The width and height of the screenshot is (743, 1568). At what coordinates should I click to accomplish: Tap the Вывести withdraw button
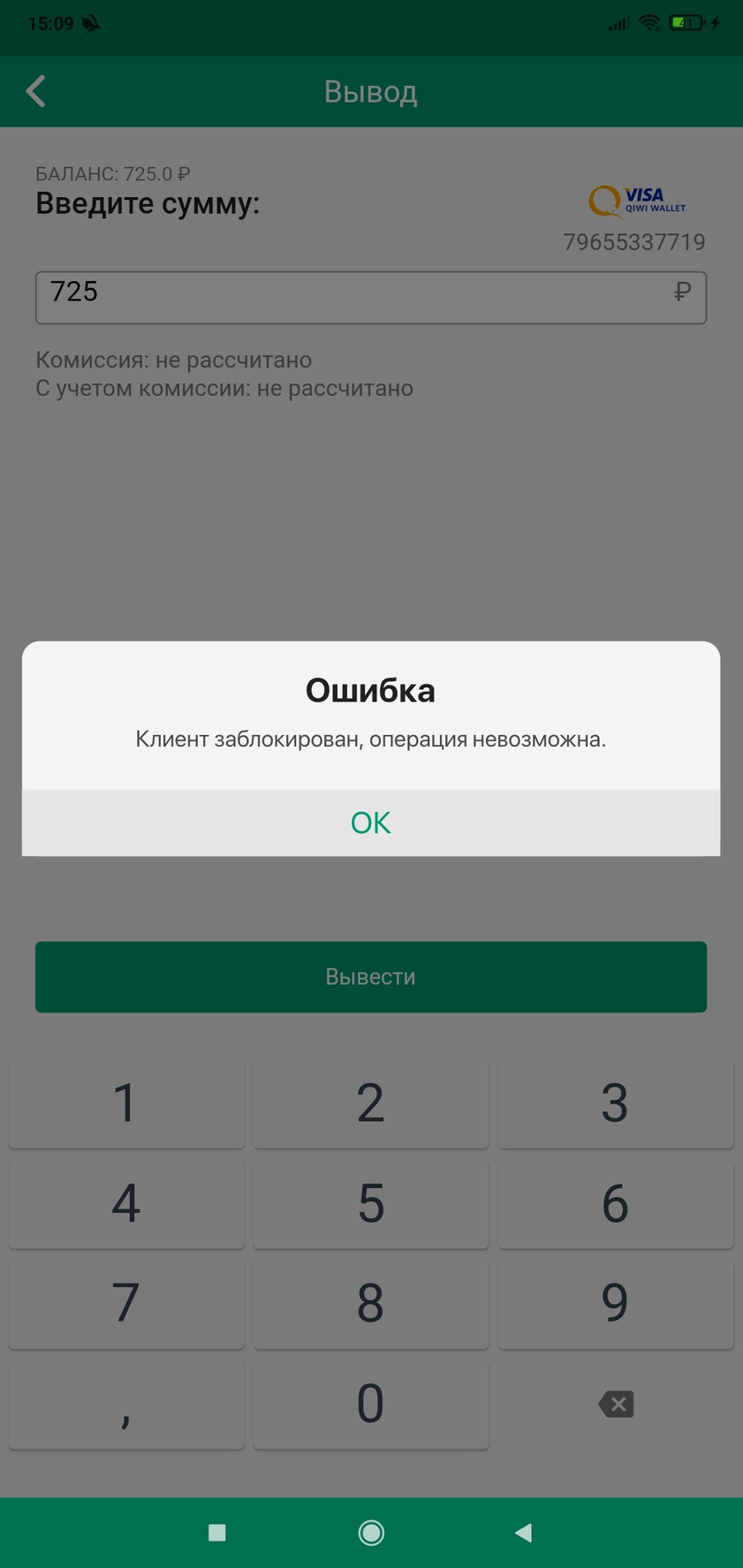[x=371, y=977]
